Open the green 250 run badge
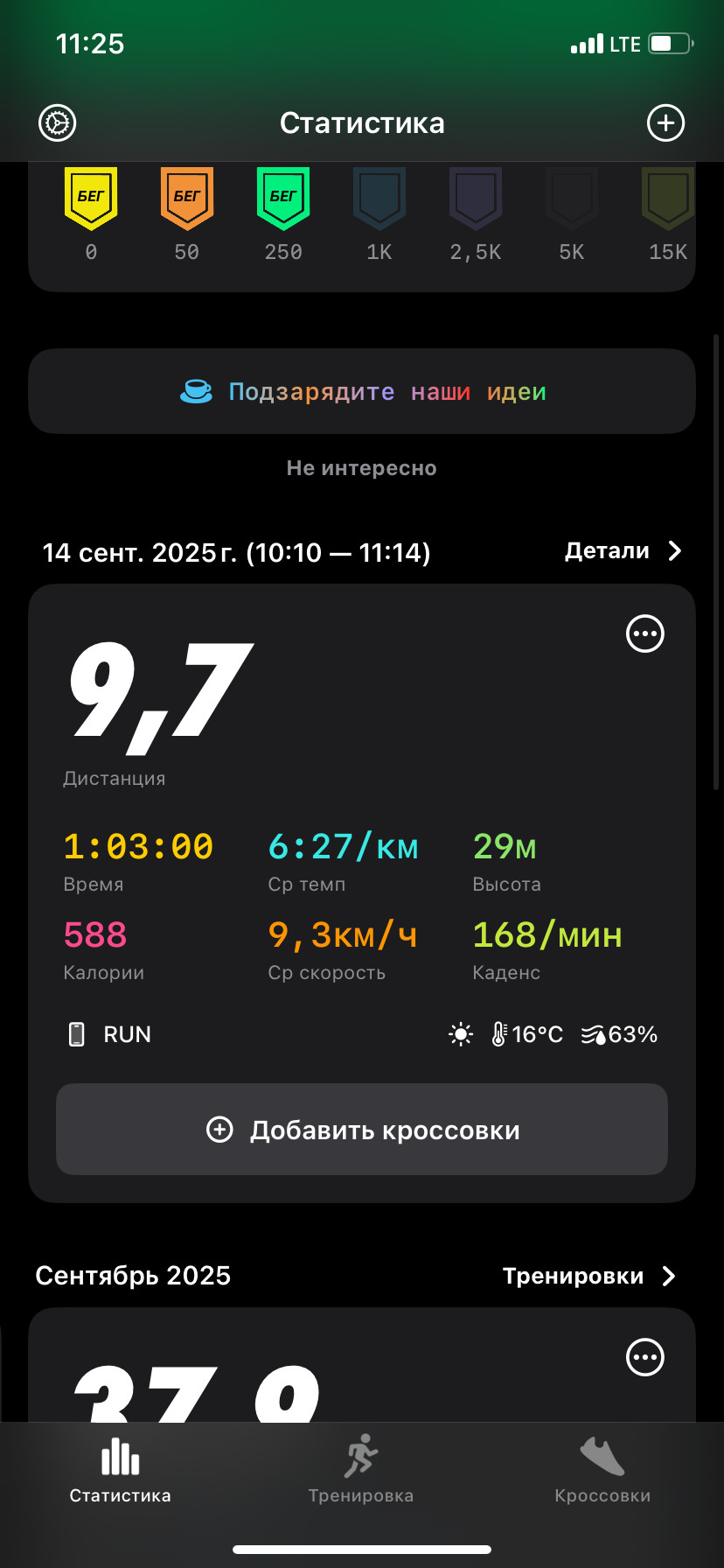 coord(283,214)
